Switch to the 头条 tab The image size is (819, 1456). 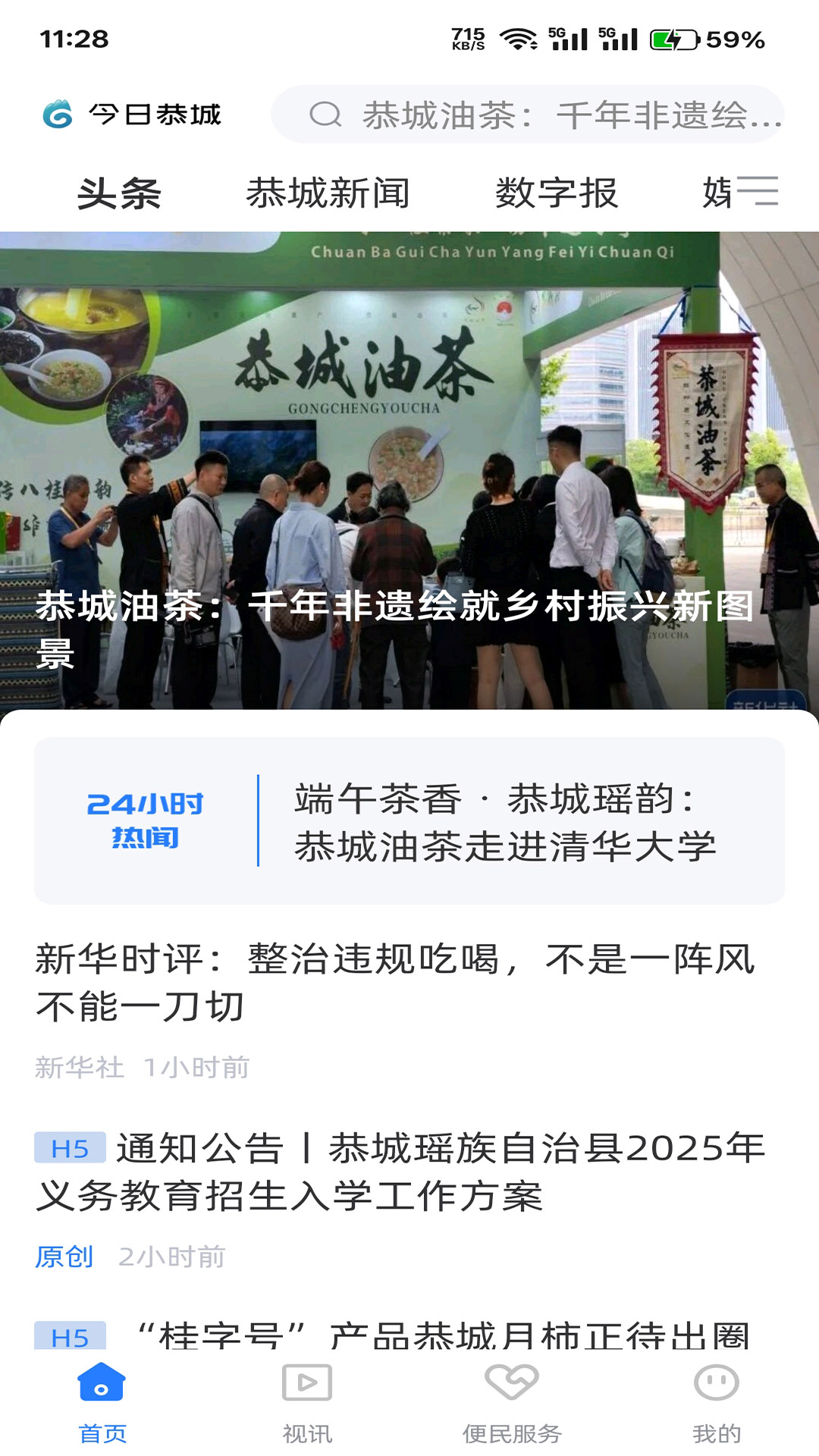point(119,193)
